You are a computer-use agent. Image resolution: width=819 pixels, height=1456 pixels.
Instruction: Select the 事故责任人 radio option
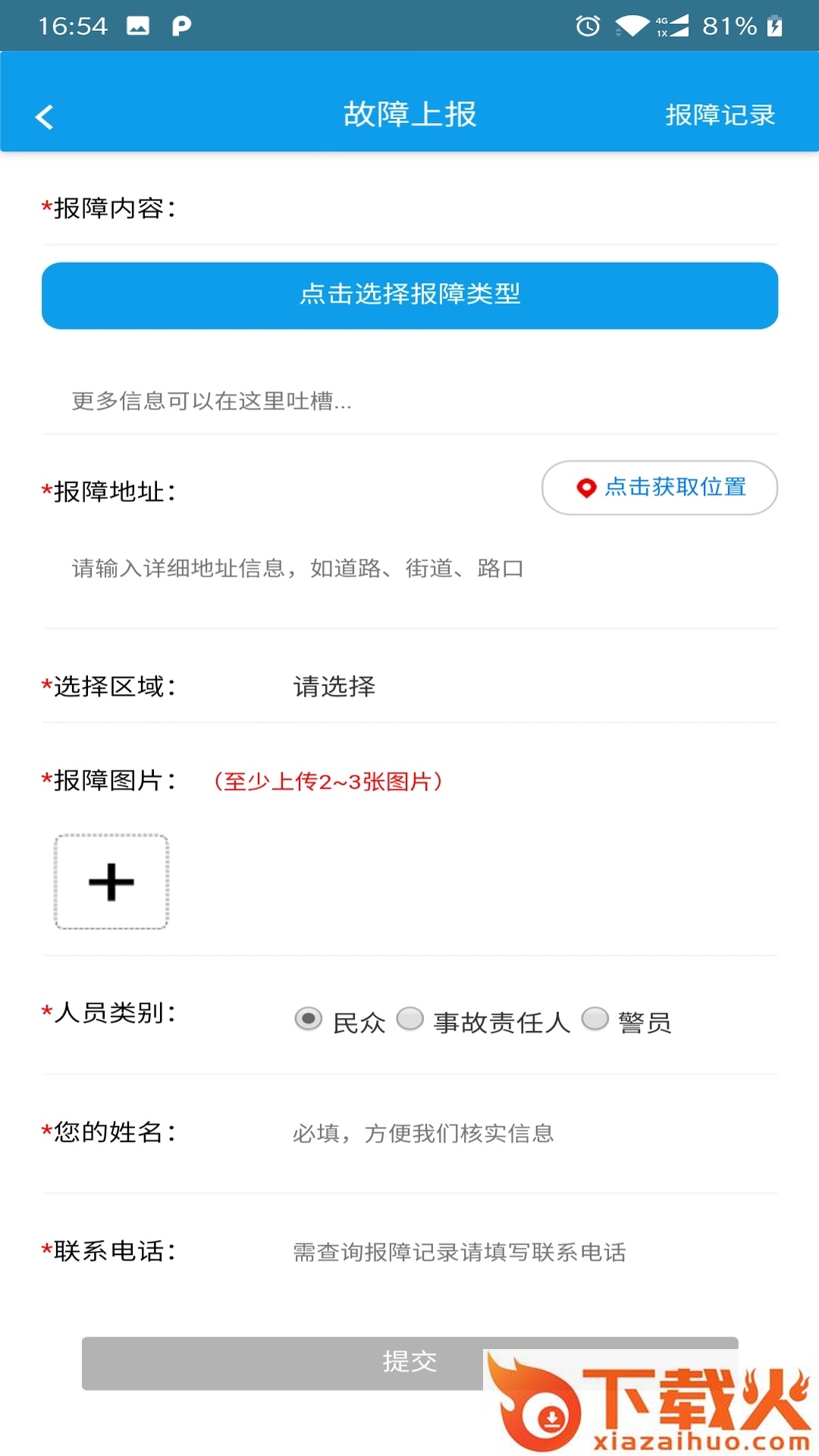click(410, 1018)
